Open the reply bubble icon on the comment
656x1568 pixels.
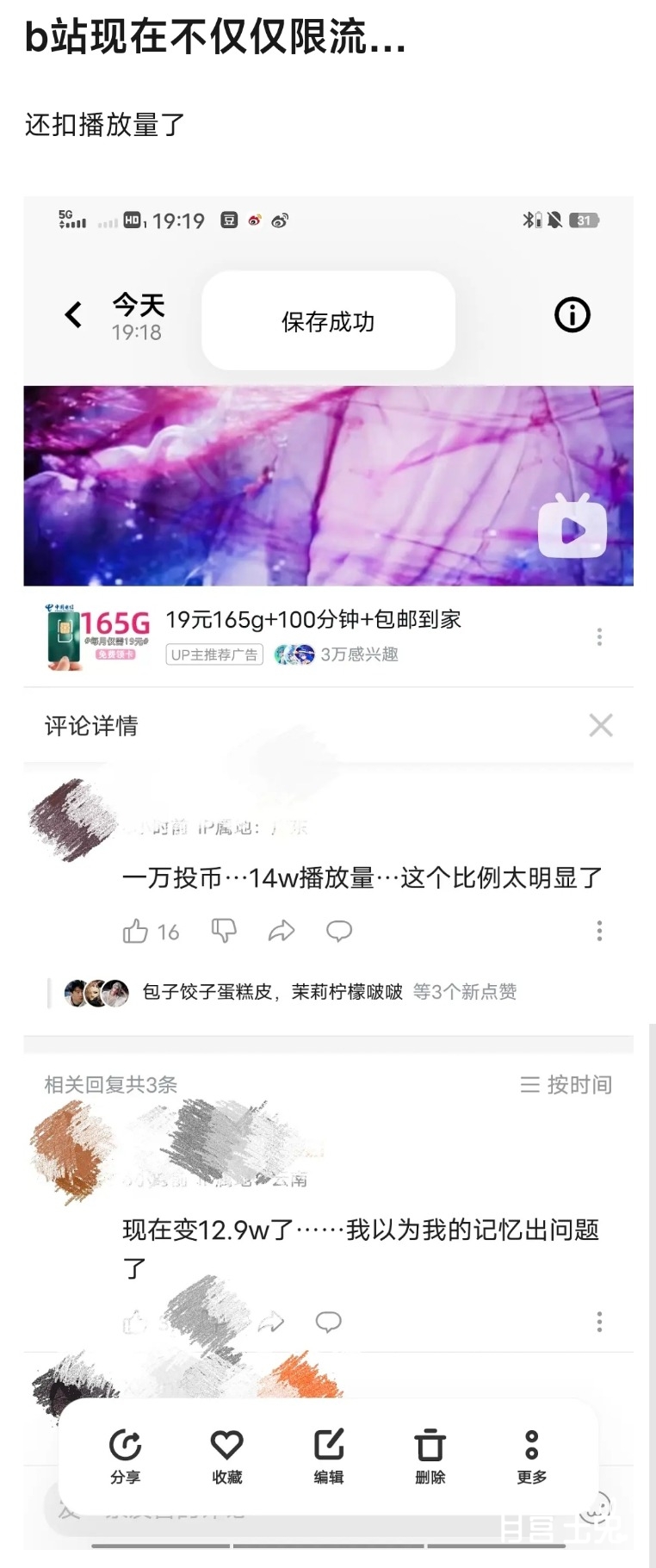[339, 931]
